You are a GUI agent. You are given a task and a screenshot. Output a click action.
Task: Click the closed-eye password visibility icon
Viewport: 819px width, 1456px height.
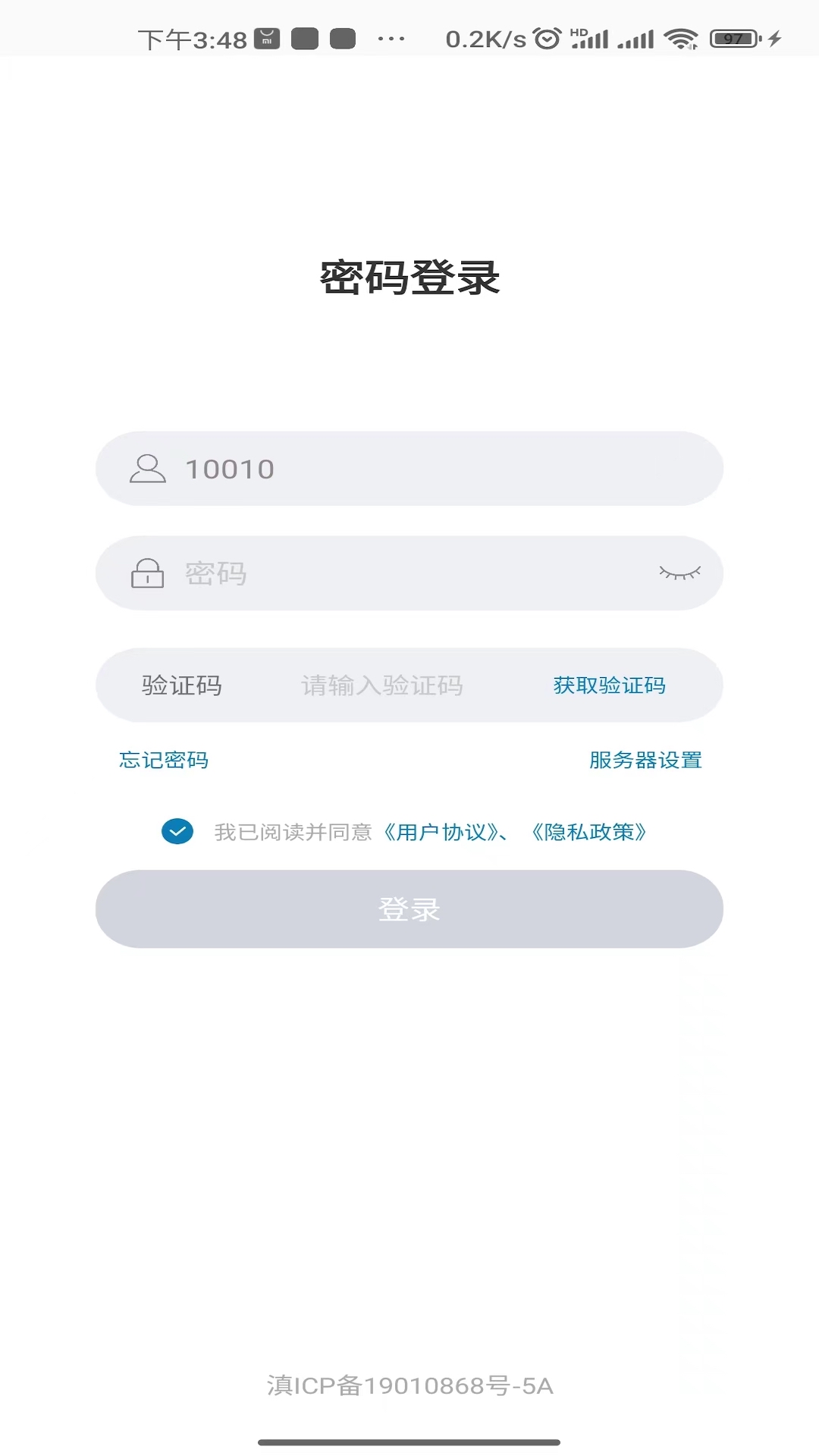coord(679,574)
